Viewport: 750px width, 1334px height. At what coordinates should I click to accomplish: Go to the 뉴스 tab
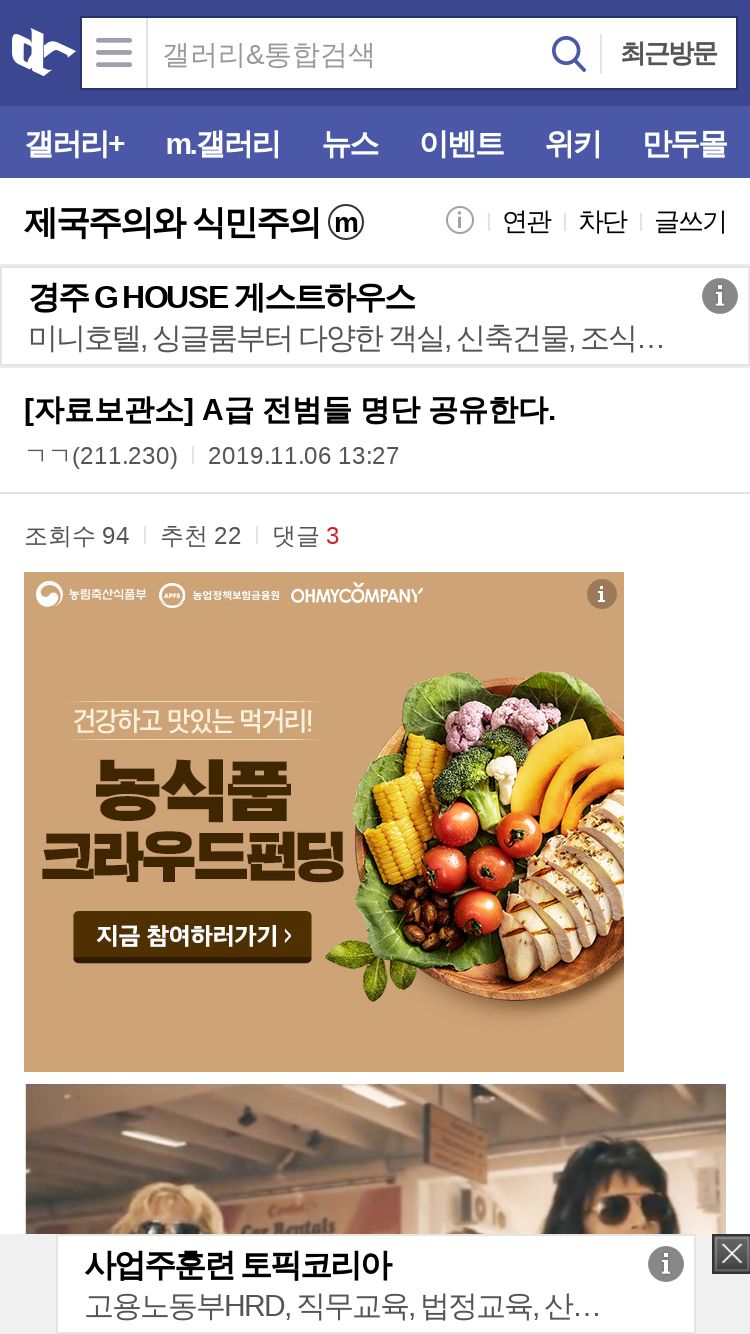[x=351, y=143]
